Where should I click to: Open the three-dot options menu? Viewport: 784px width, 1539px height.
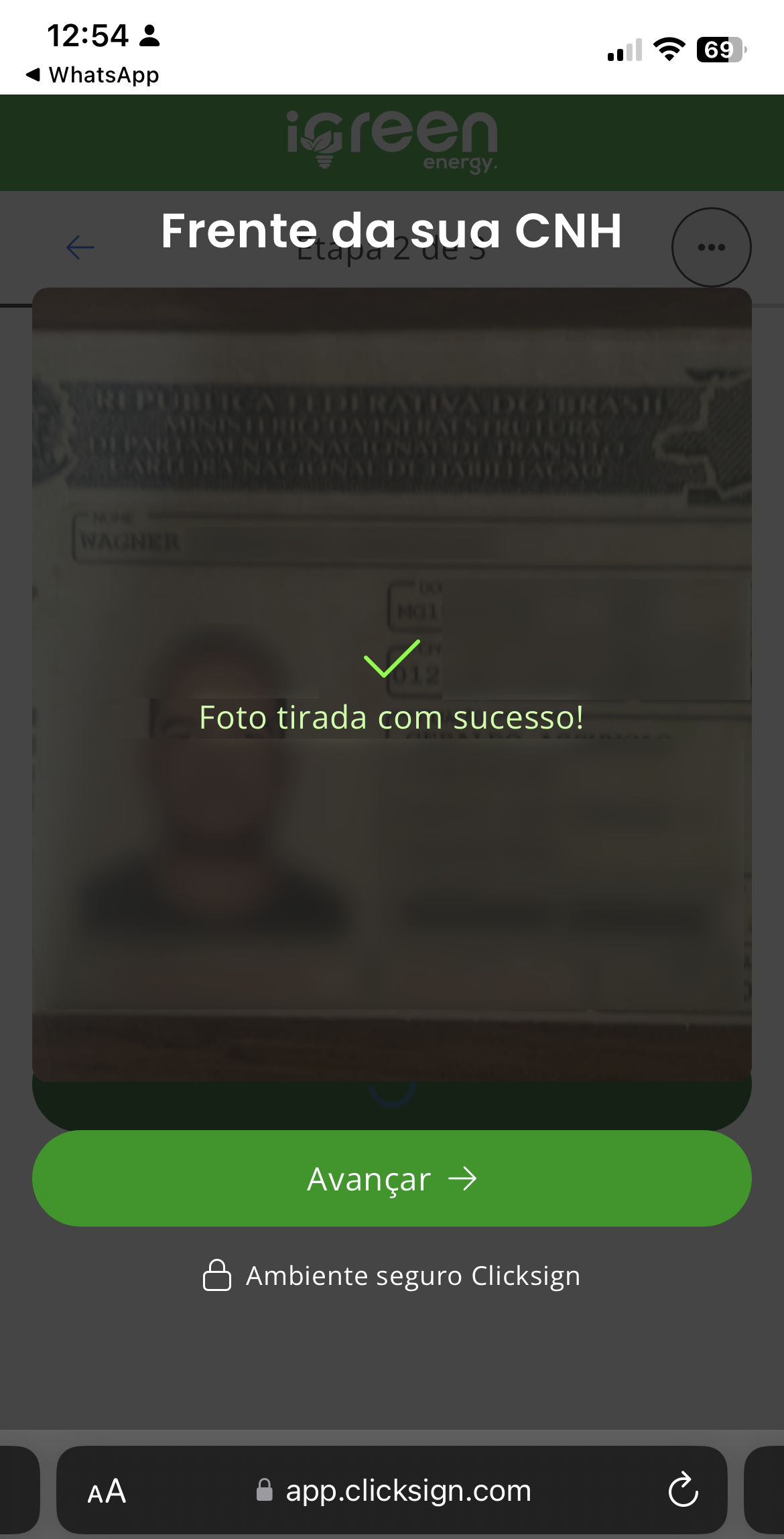click(x=711, y=247)
